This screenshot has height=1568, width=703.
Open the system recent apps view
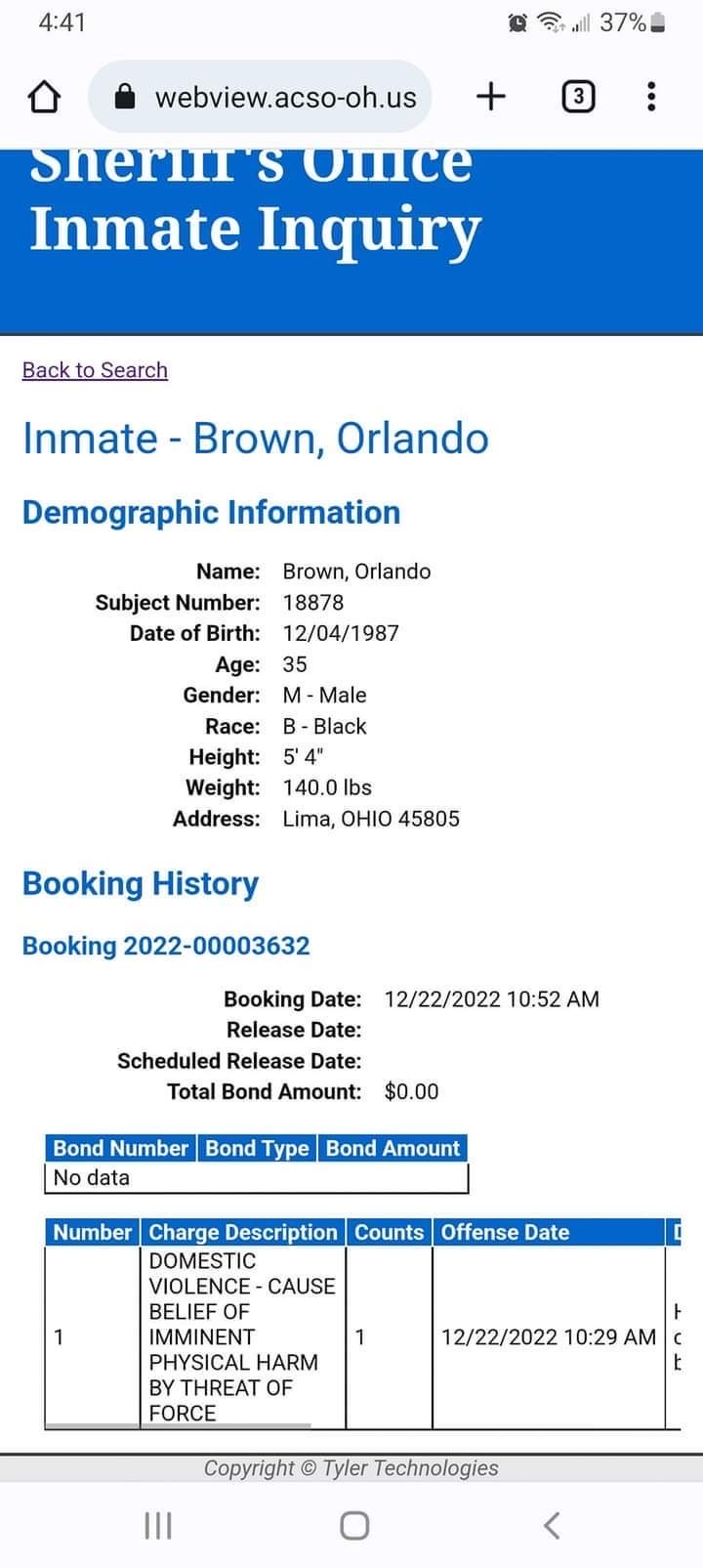(158, 1525)
